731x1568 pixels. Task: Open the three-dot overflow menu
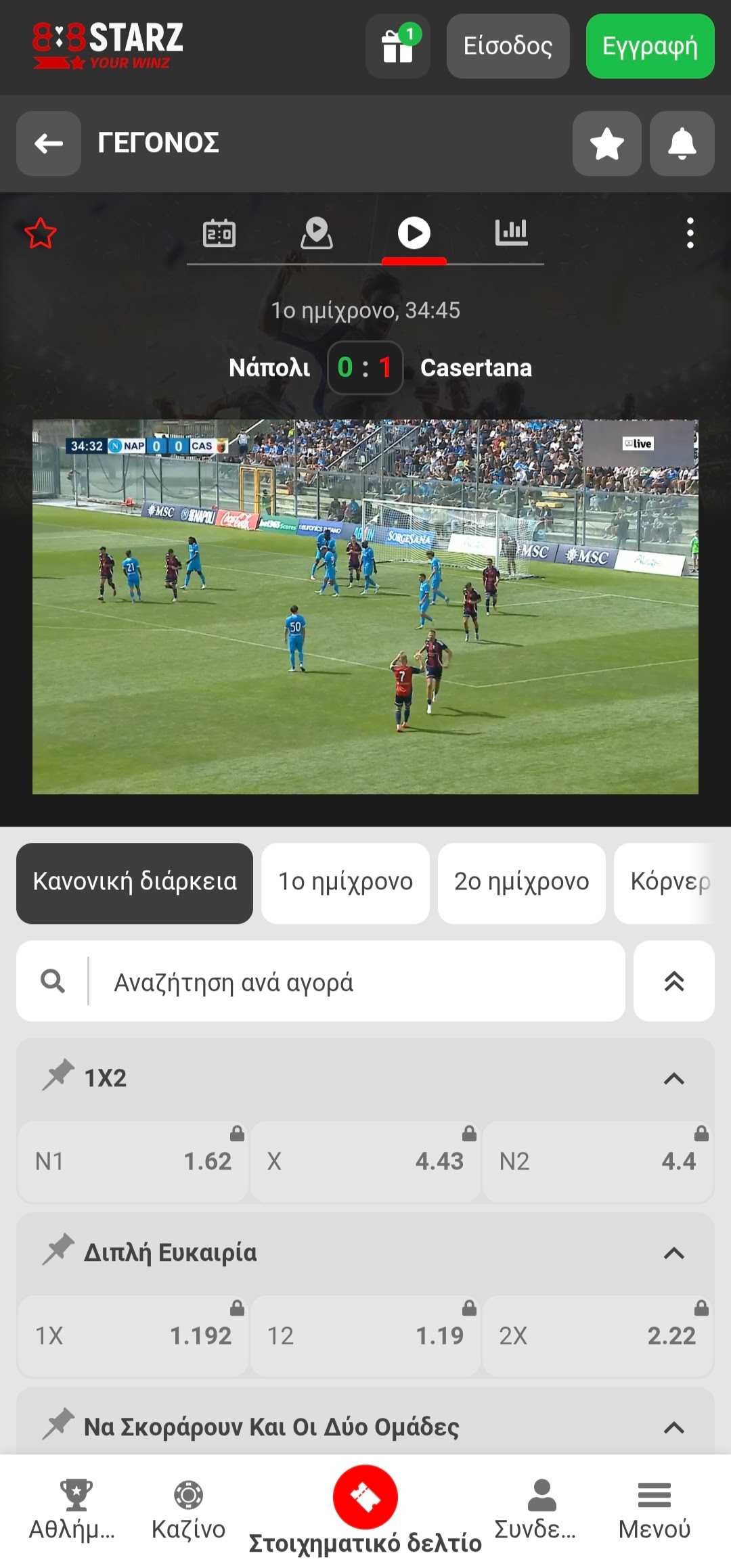[690, 233]
